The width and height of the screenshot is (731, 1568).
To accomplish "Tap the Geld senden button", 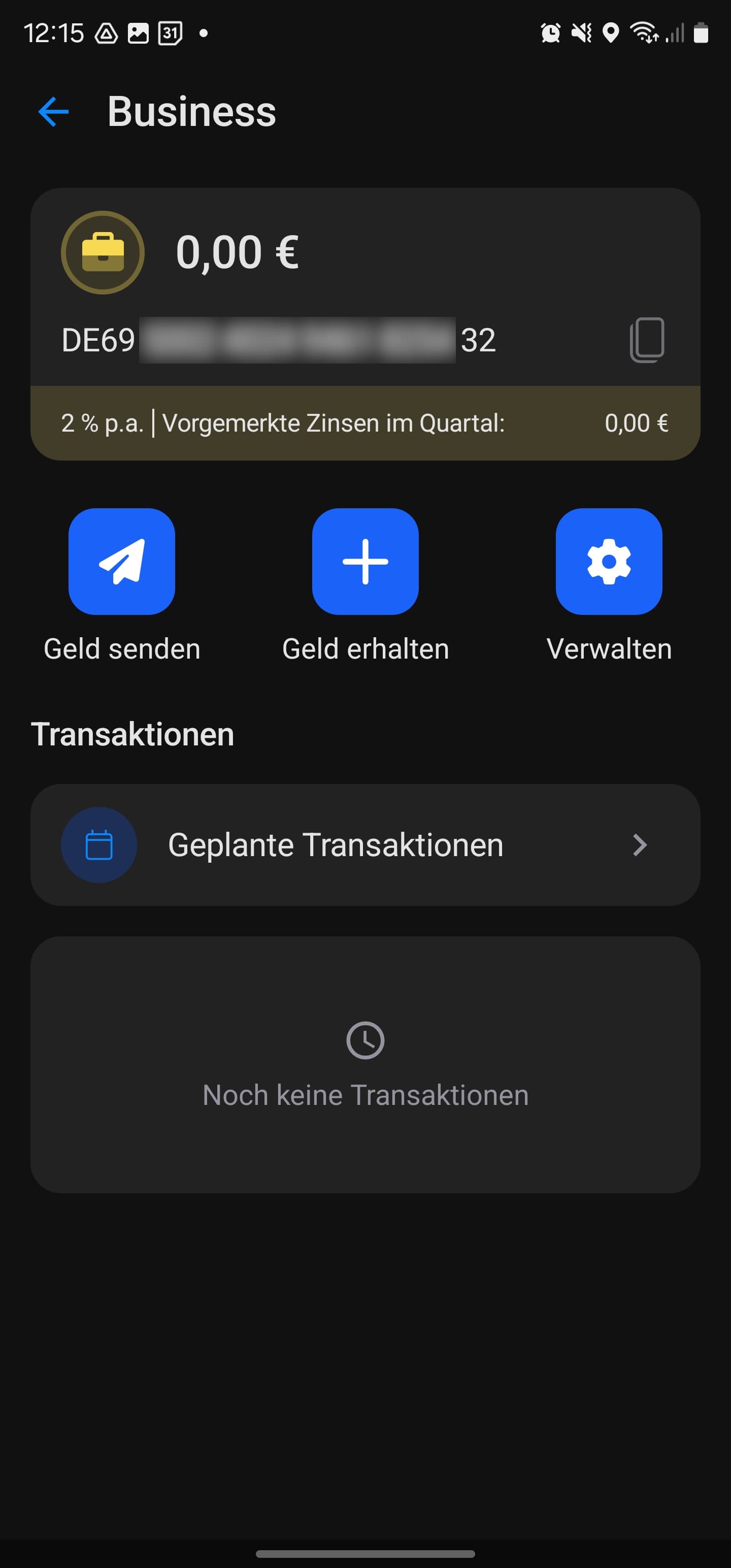I will click(122, 561).
